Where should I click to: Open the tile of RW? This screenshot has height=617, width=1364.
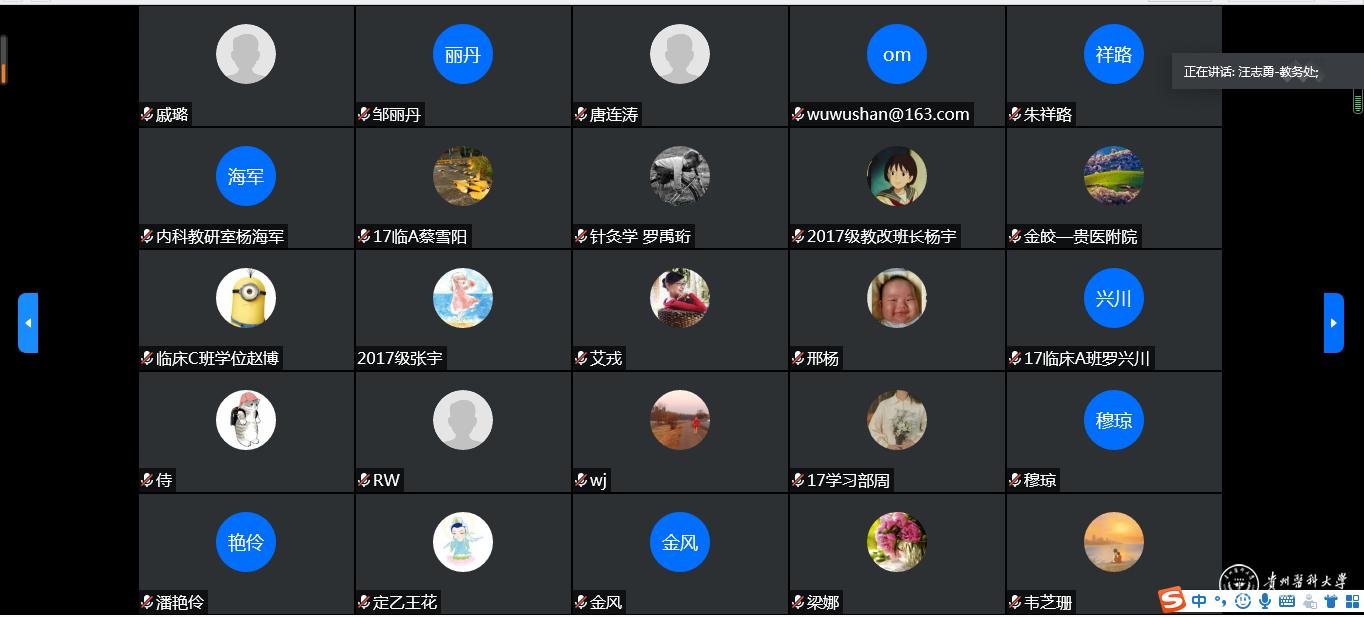[463, 432]
